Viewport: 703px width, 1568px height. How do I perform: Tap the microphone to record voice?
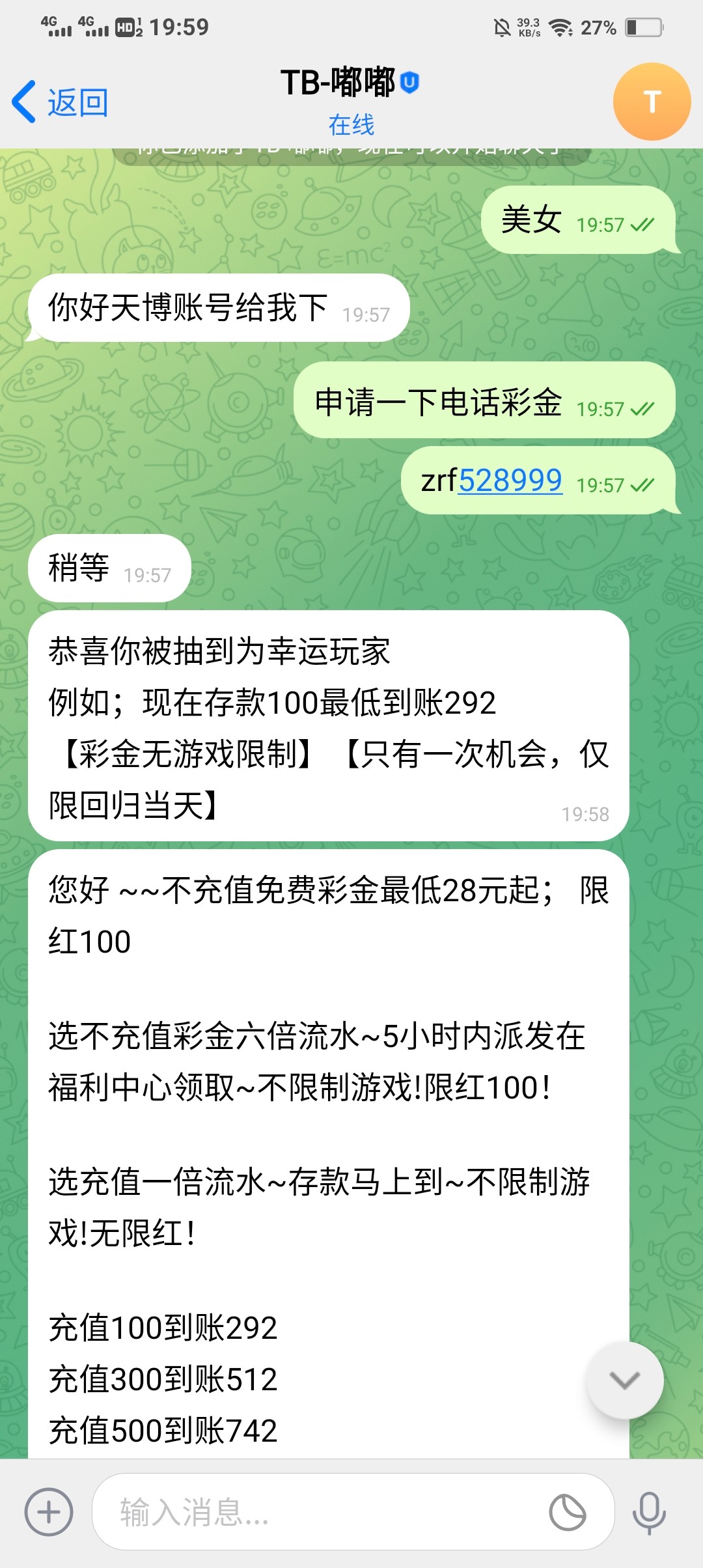649,1512
